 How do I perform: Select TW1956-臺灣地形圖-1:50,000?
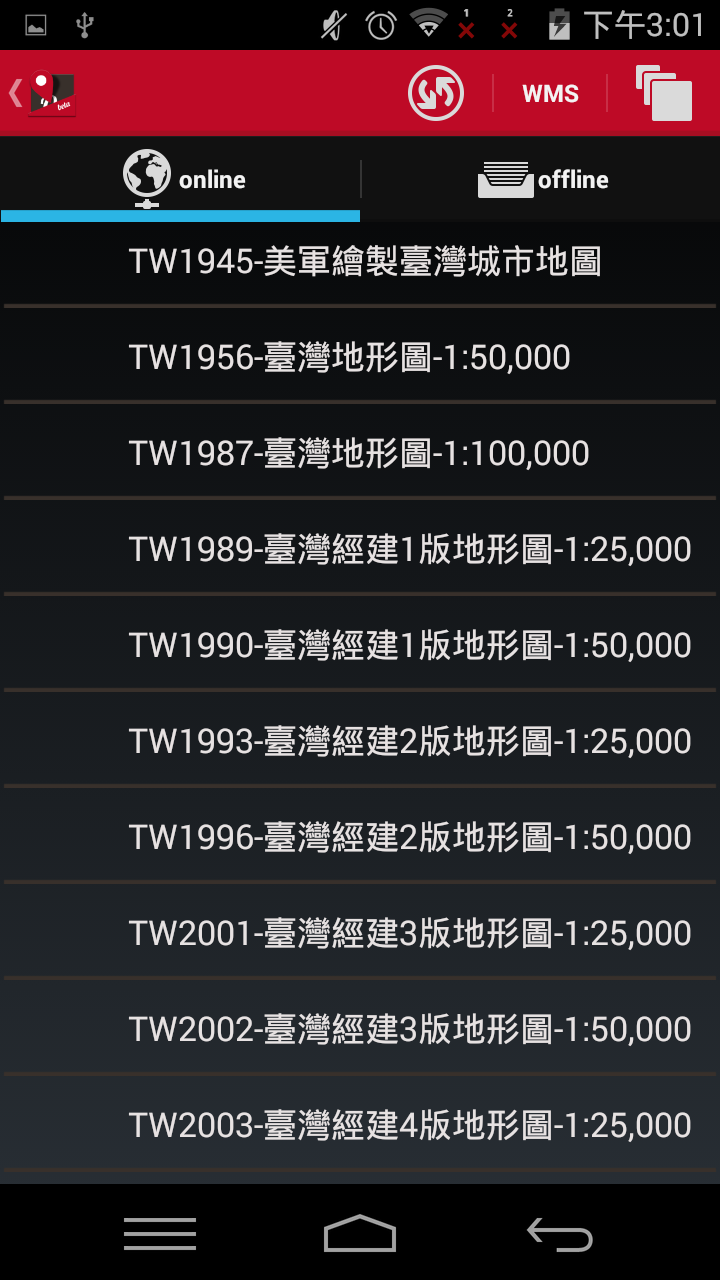[x=360, y=357]
